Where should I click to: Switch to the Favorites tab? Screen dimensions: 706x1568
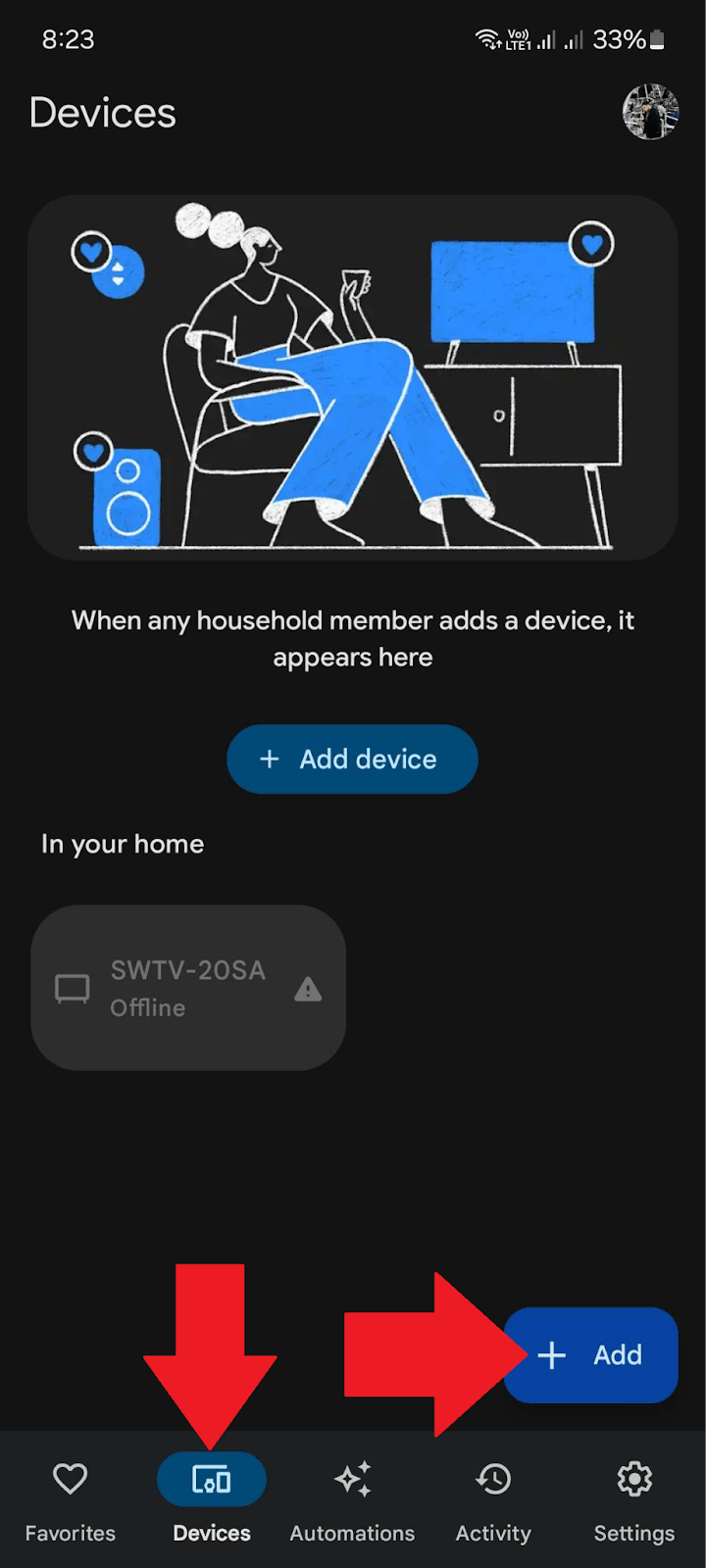point(70,1499)
